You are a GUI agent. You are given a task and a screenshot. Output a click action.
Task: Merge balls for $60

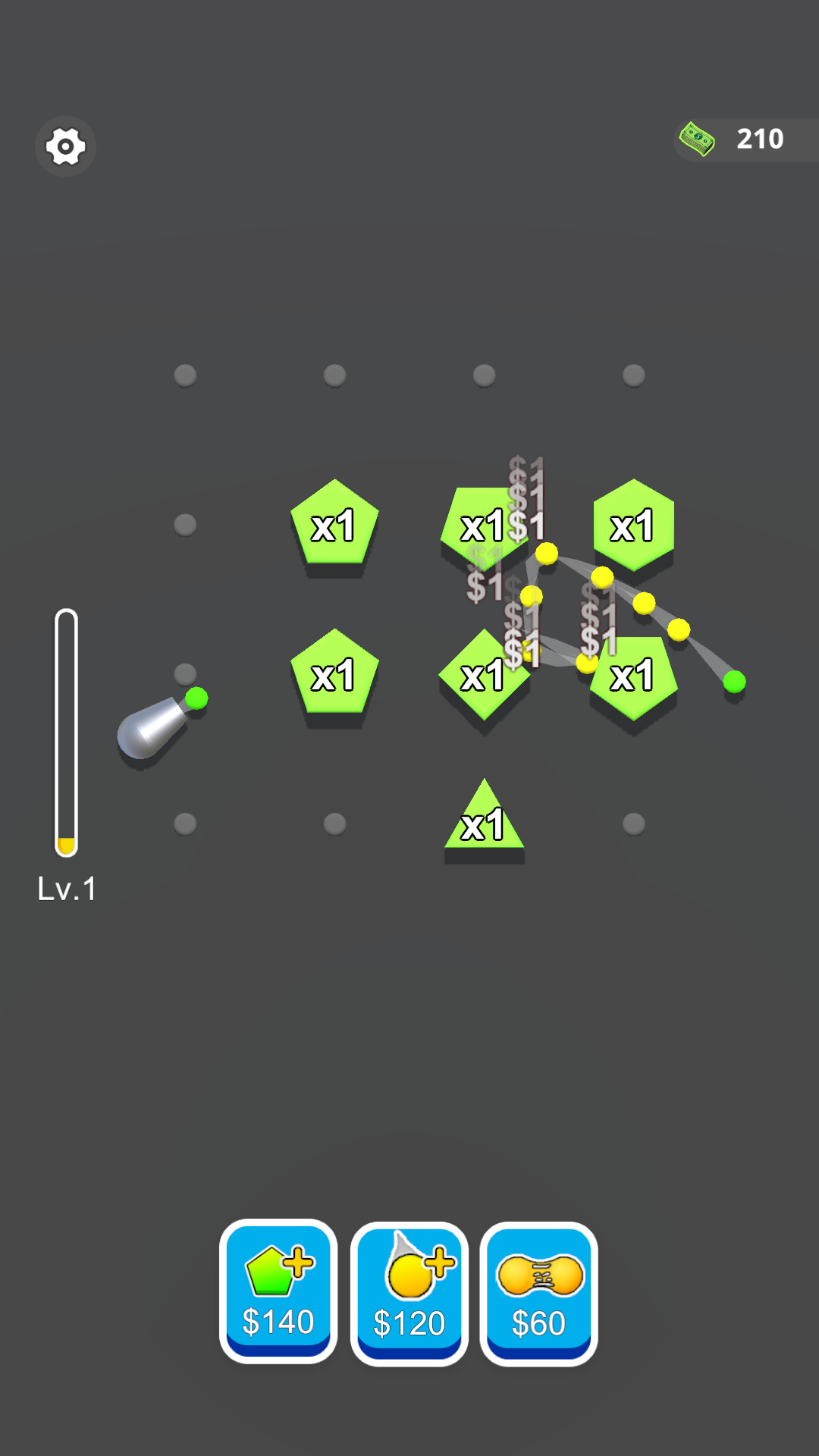[539, 1293]
